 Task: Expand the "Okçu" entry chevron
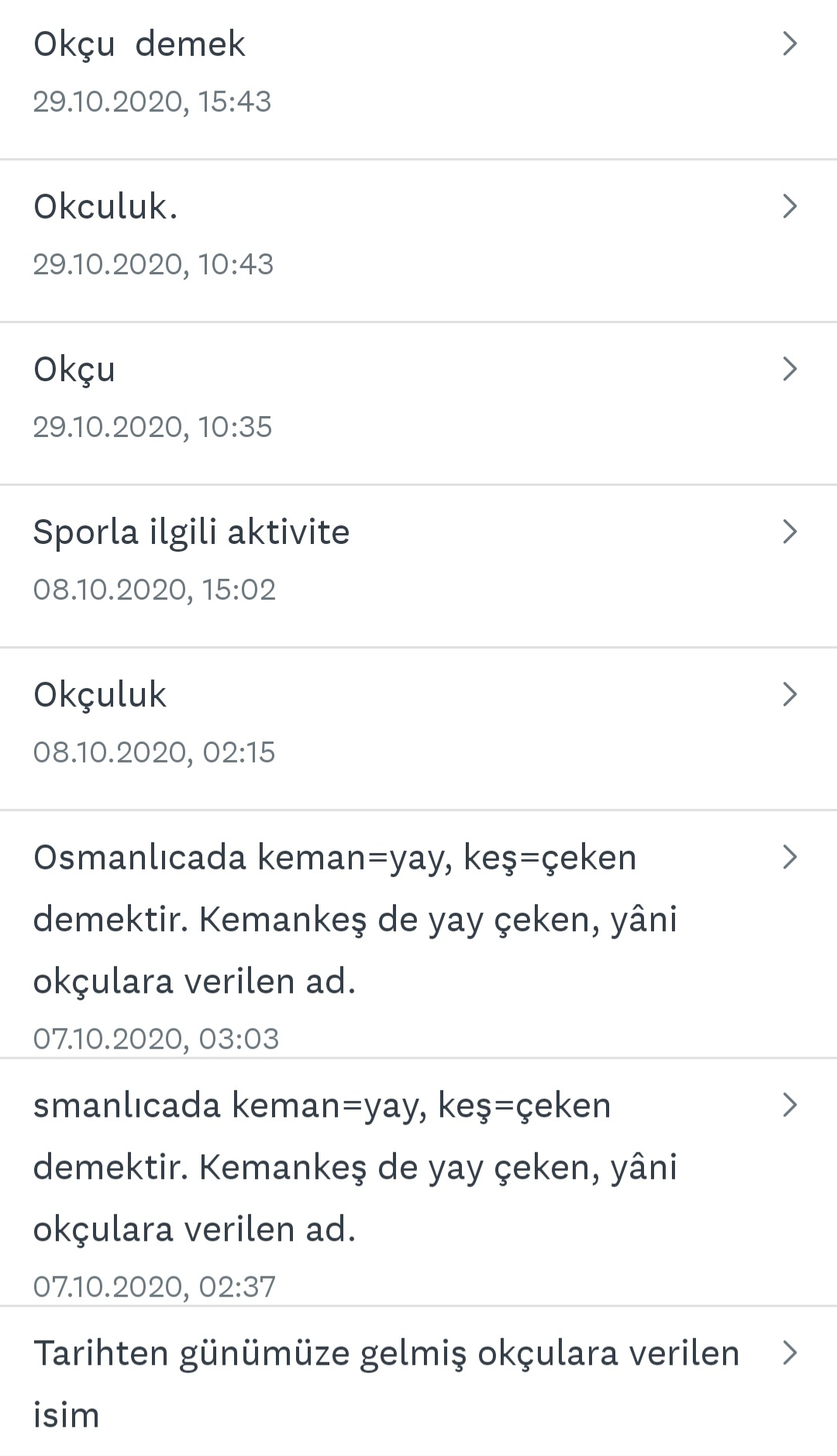point(790,369)
